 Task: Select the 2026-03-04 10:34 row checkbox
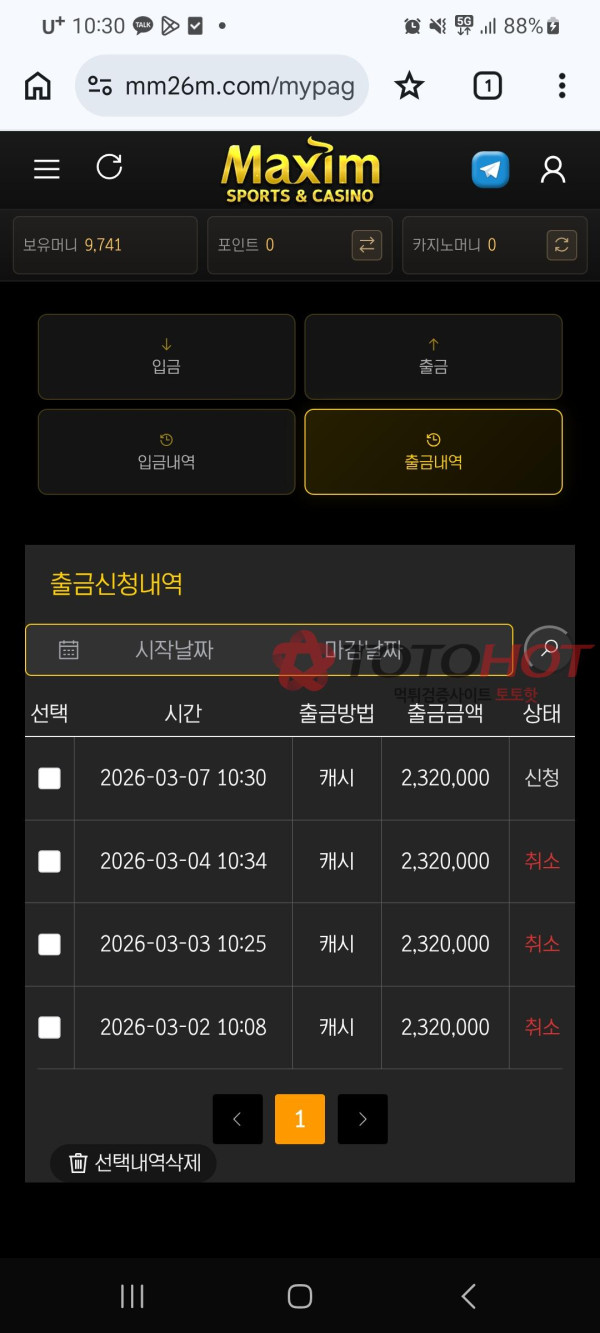click(x=49, y=861)
